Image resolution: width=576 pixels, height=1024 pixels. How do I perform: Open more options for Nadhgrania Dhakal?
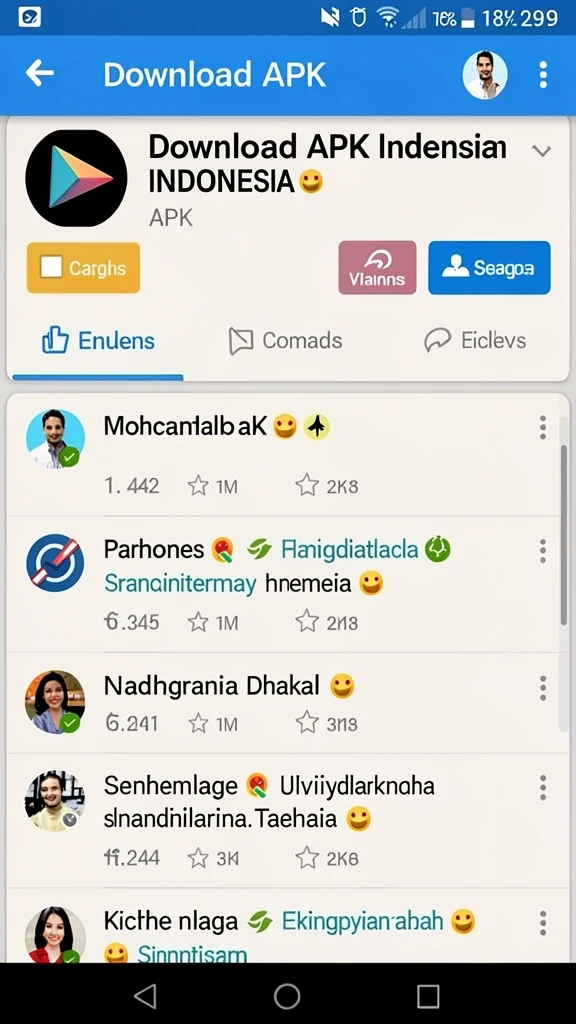(x=543, y=688)
